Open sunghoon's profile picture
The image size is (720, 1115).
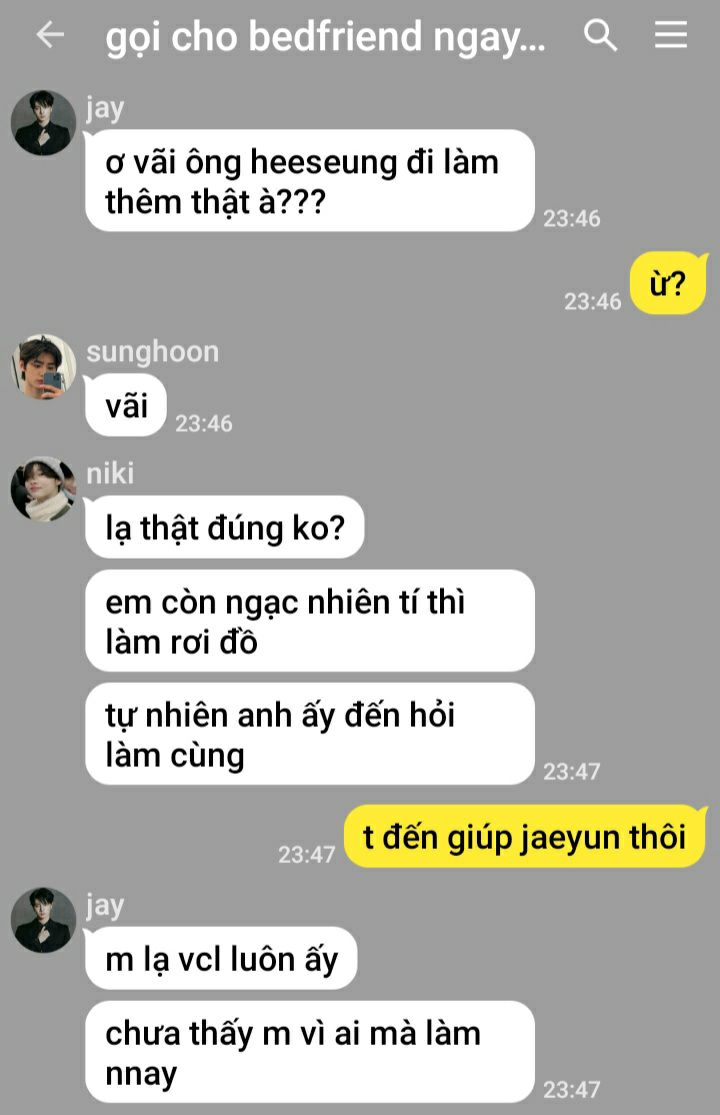coord(43,366)
